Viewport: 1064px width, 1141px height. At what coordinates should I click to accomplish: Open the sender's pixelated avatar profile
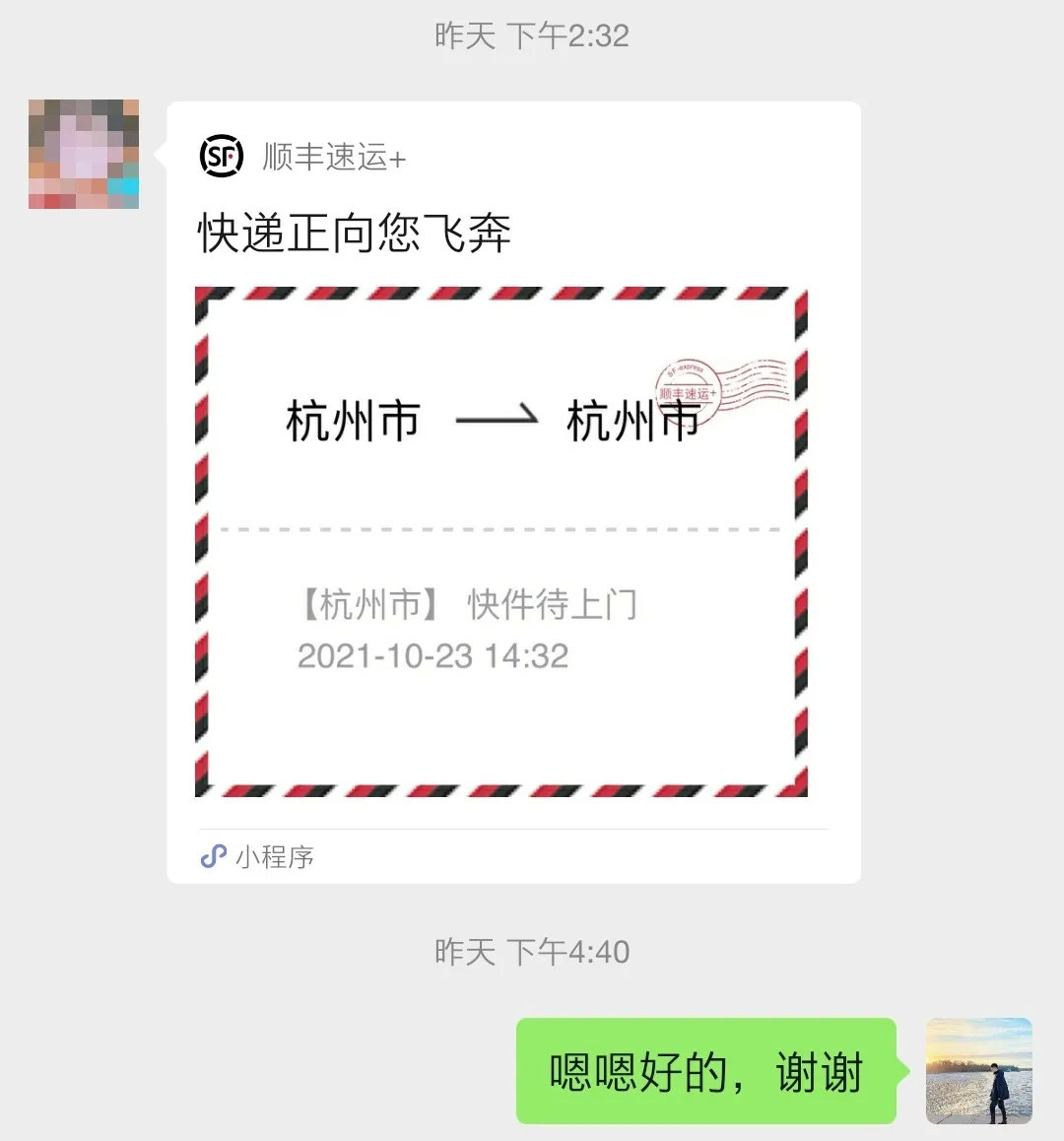[84, 155]
